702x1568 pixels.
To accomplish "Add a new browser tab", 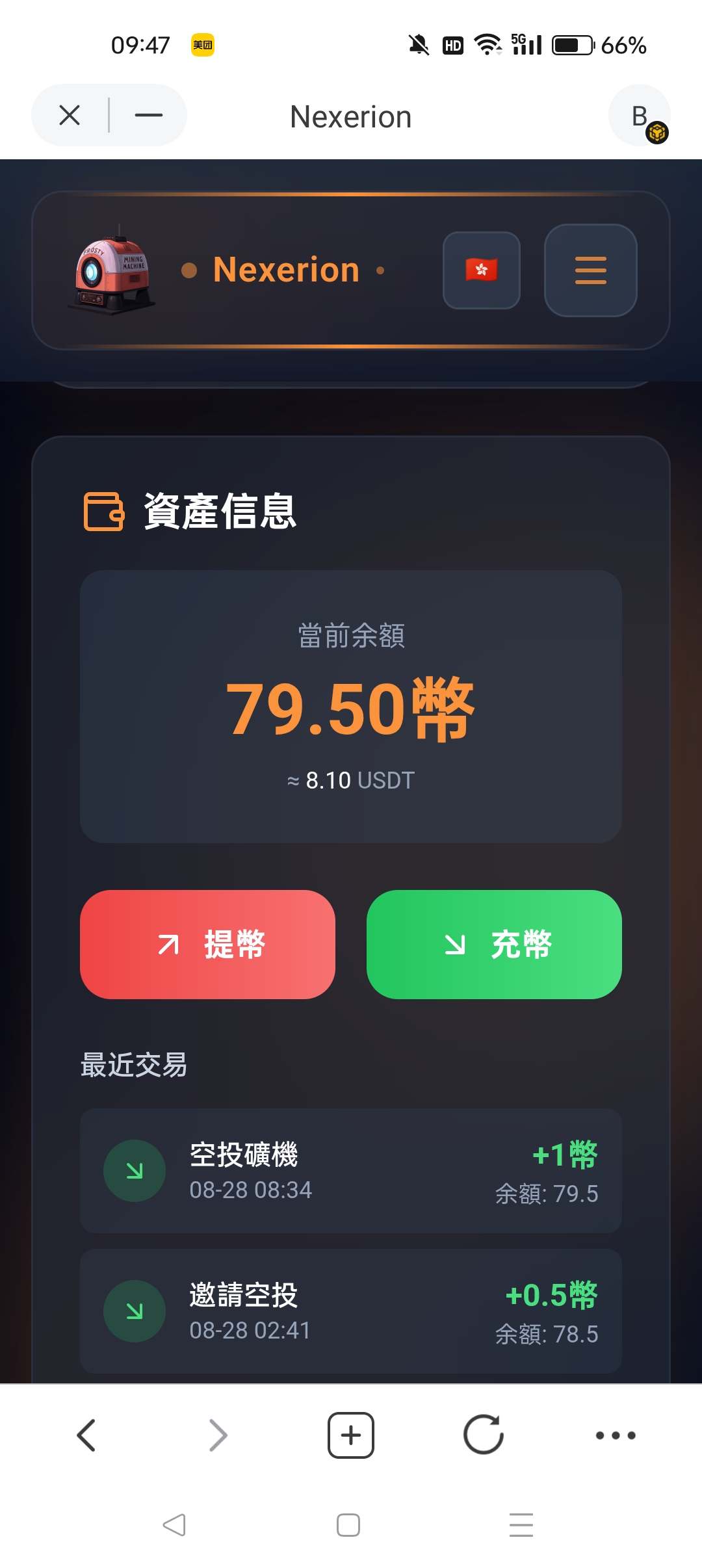I will (351, 1435).
